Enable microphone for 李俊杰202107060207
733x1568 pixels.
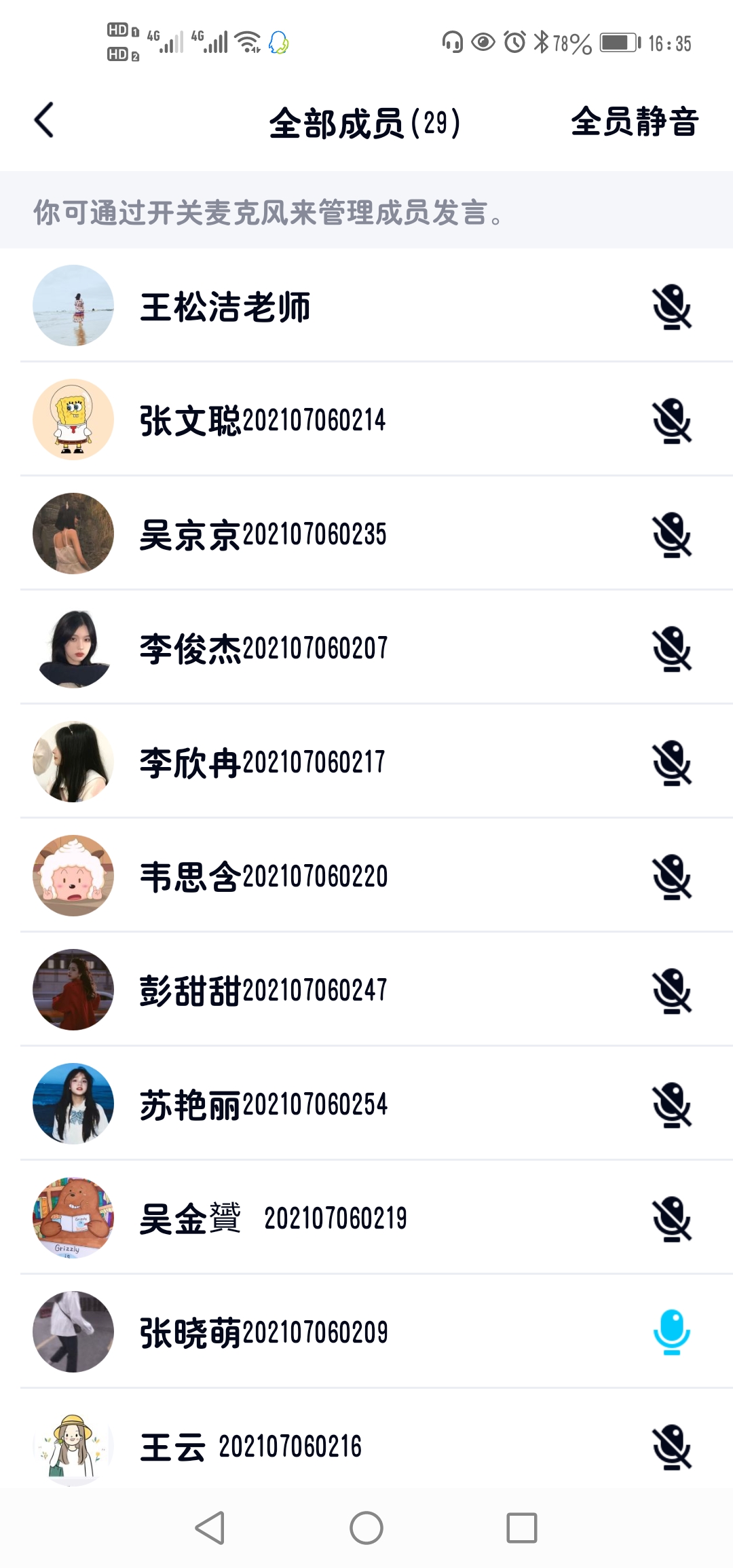point(672,649)
